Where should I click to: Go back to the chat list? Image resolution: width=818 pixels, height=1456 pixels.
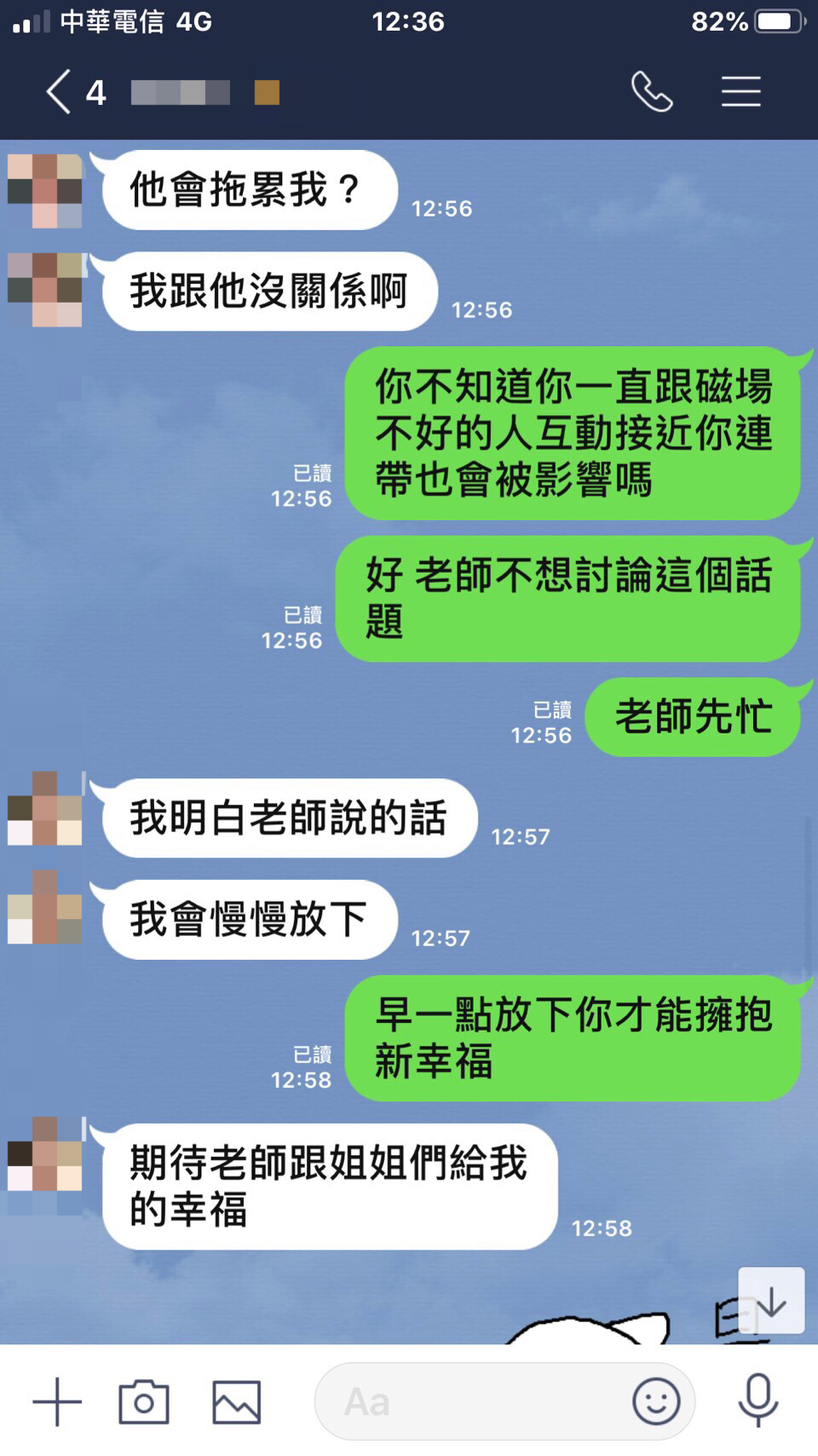[58, 92]
